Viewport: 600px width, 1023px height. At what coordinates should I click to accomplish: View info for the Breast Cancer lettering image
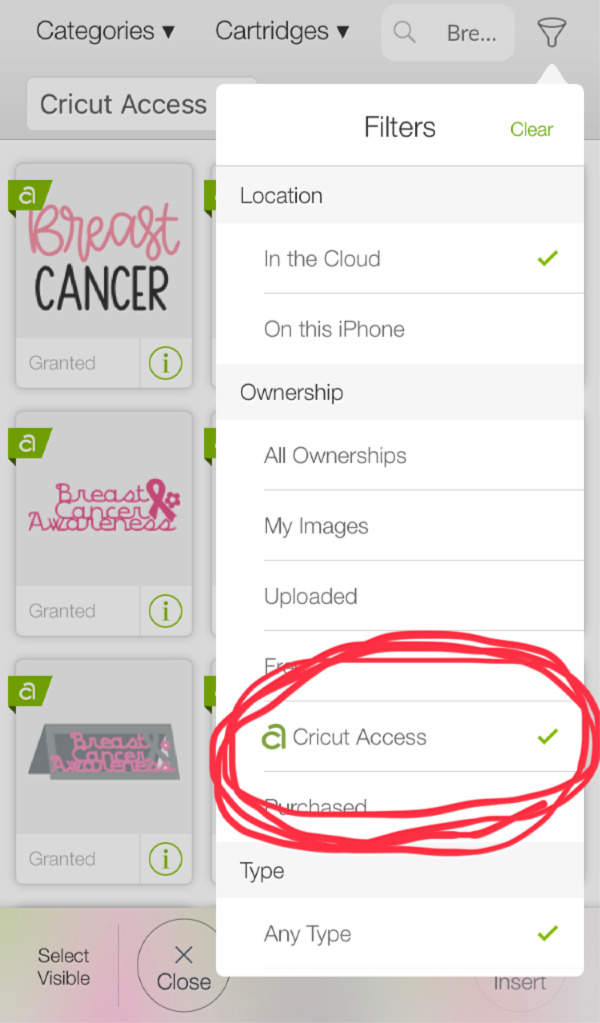(x=165, y=363)
